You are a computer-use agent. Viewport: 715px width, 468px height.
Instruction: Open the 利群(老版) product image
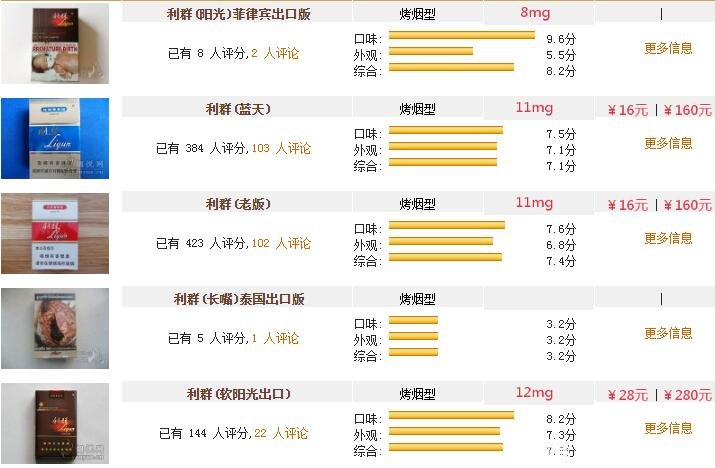click(x=55, y=233)
